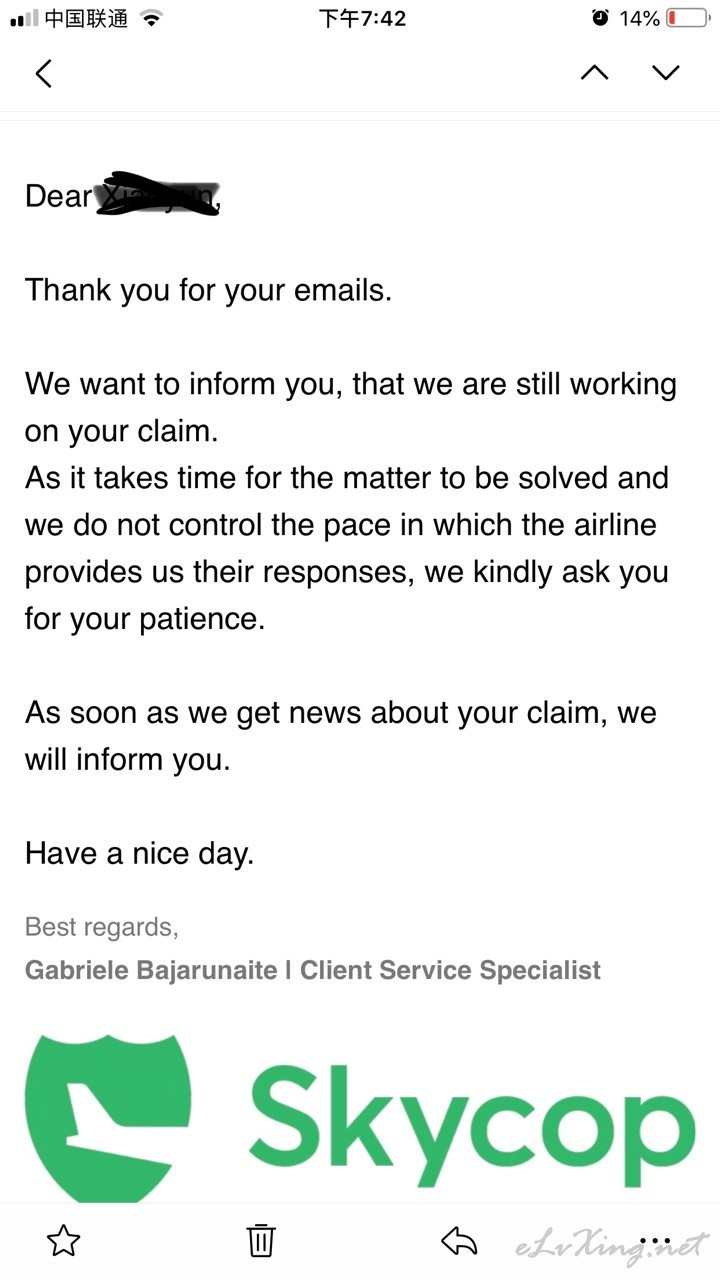Open the previous email with up arrow
Image resolution: width=720 pixels, height=1280 pixels.
pyautogui.click(x=594, y=72)
